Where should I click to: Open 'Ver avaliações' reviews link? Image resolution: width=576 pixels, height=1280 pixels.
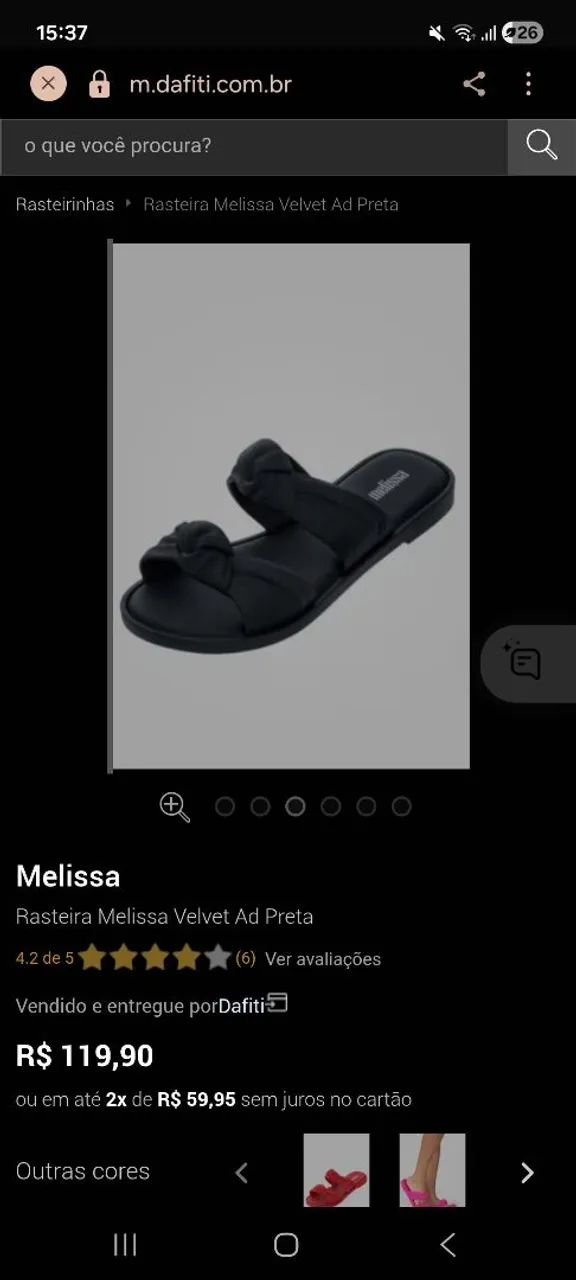(x=323, y=959)
